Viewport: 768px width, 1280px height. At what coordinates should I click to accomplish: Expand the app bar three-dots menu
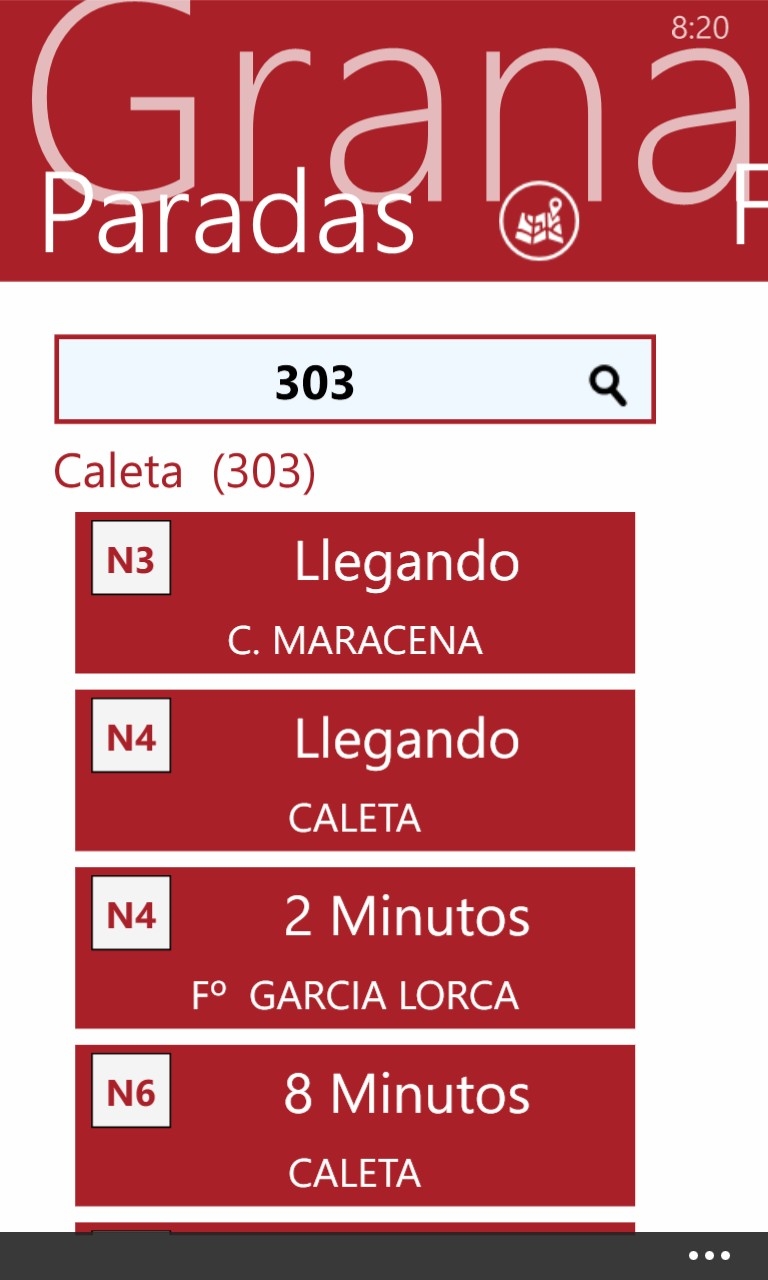(709, 1256)
